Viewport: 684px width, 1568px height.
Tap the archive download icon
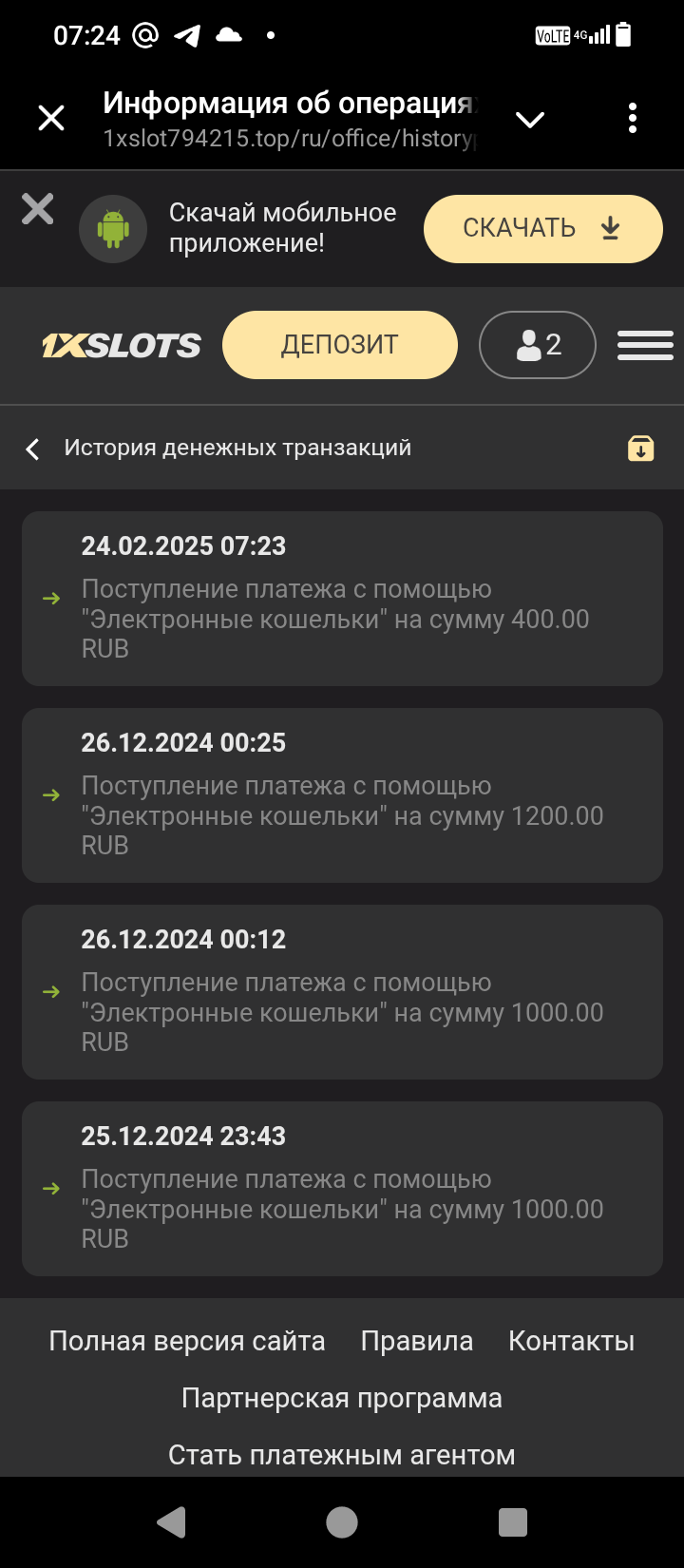click(641, 449)
